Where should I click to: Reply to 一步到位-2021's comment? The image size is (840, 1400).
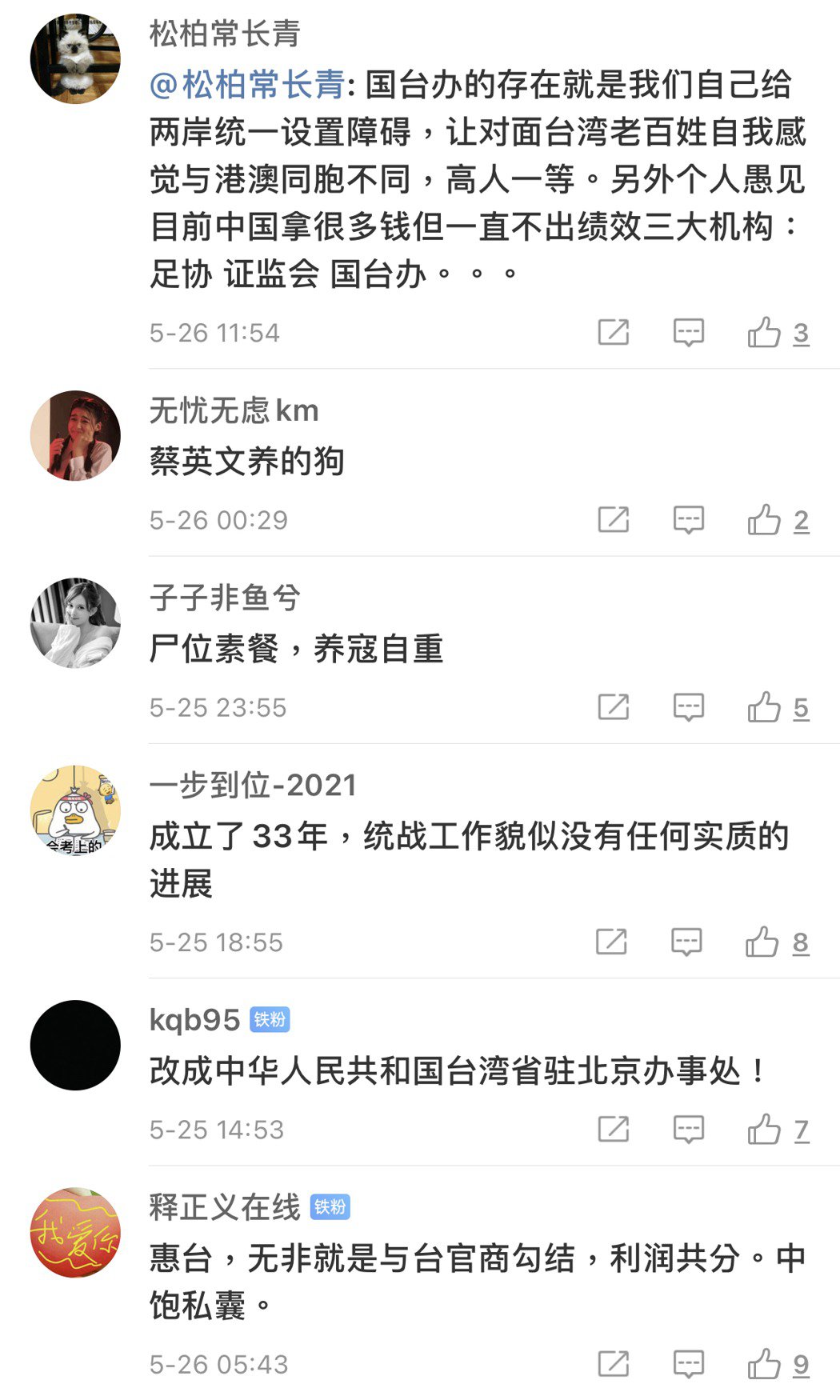tap(686, 942)
